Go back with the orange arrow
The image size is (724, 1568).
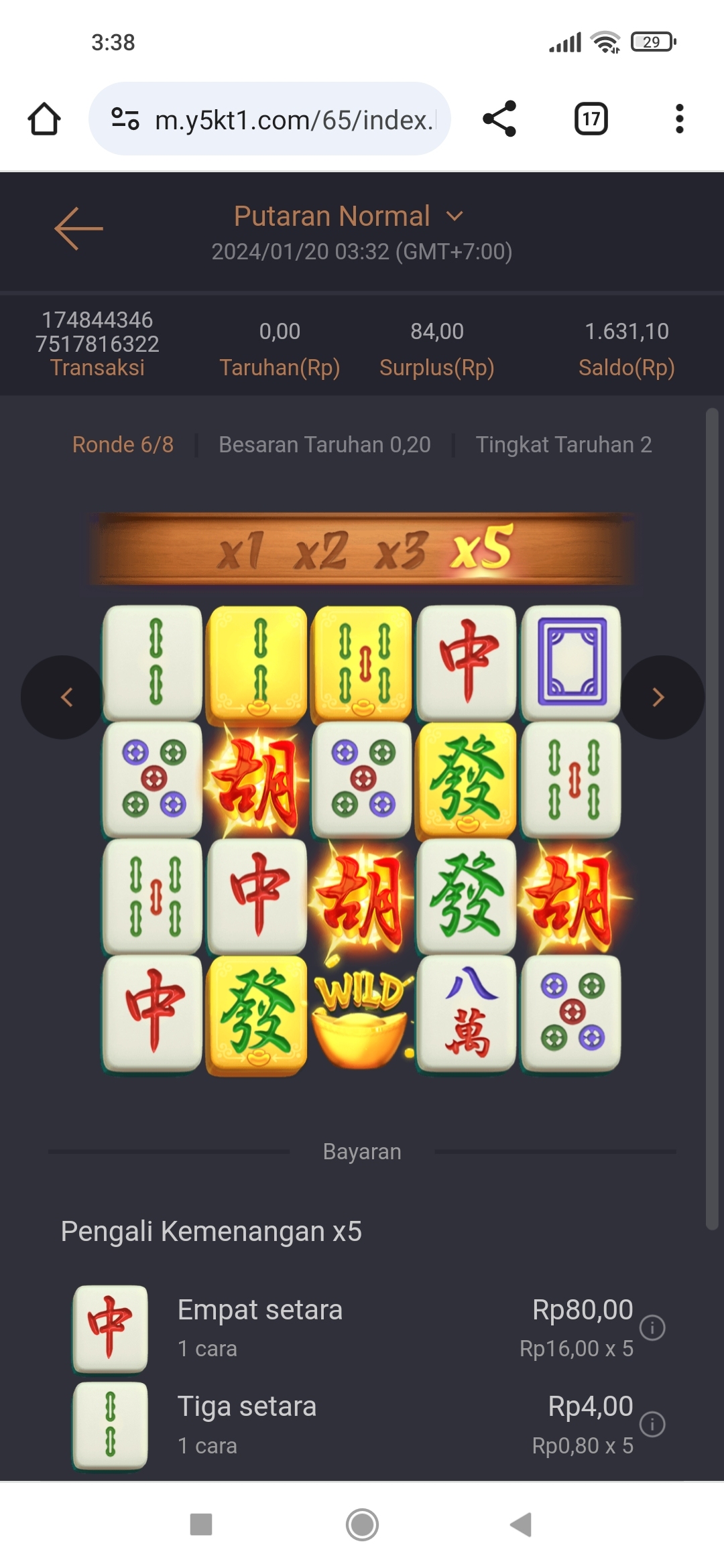pos(78,228)
